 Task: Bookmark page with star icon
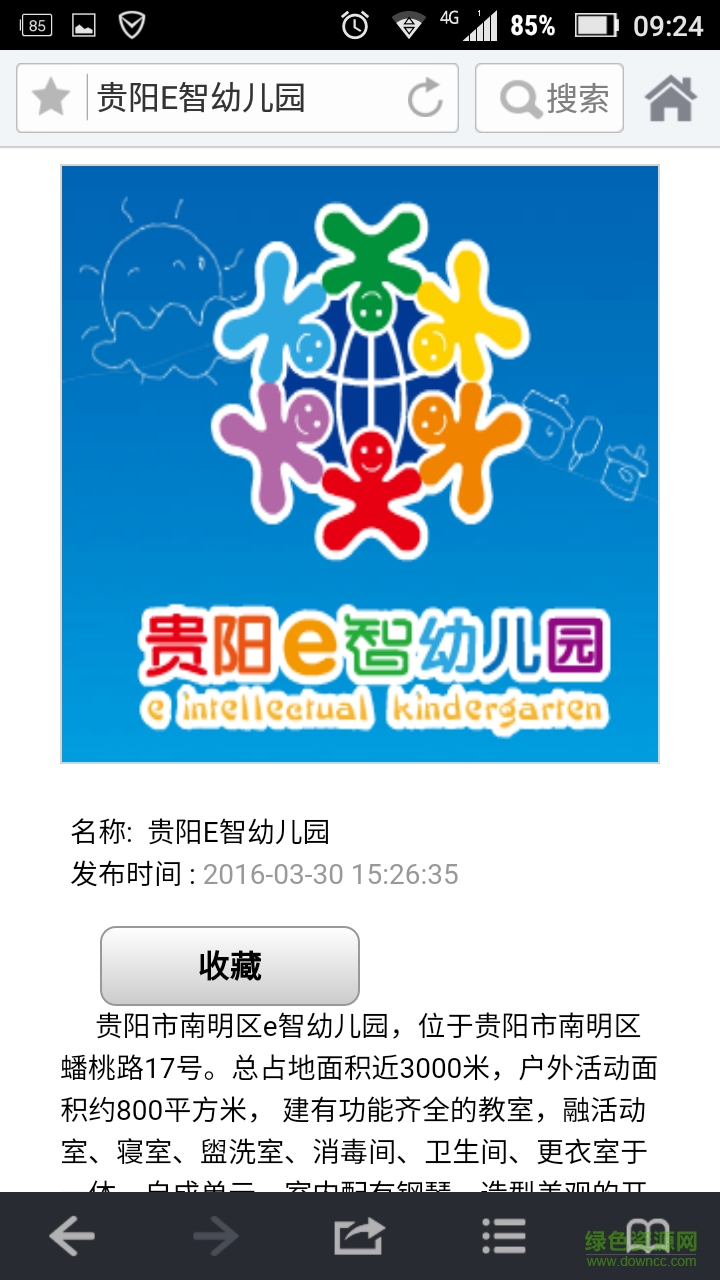(51, 98)
